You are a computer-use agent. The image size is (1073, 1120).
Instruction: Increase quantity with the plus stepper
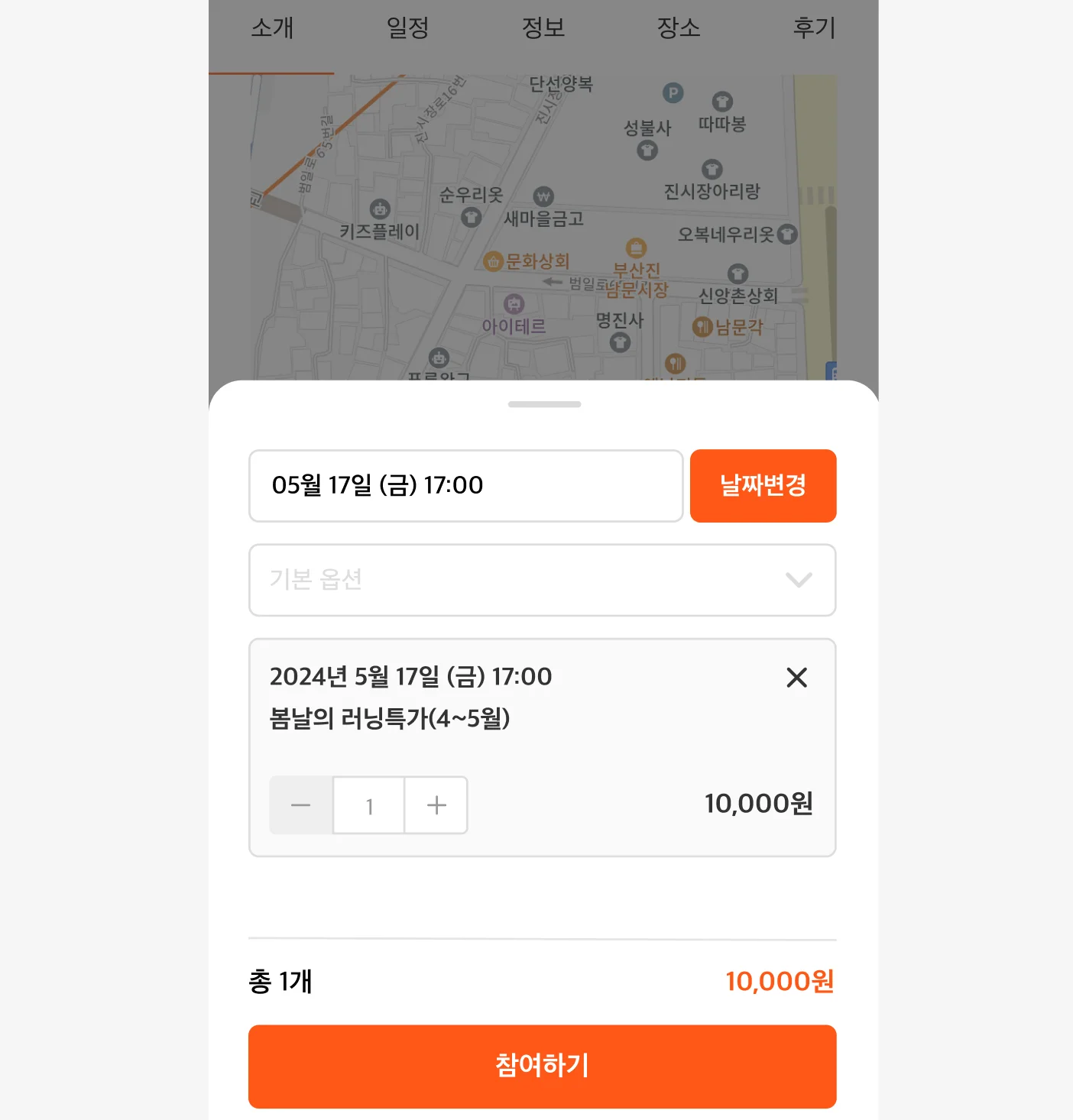click(435, 804)
